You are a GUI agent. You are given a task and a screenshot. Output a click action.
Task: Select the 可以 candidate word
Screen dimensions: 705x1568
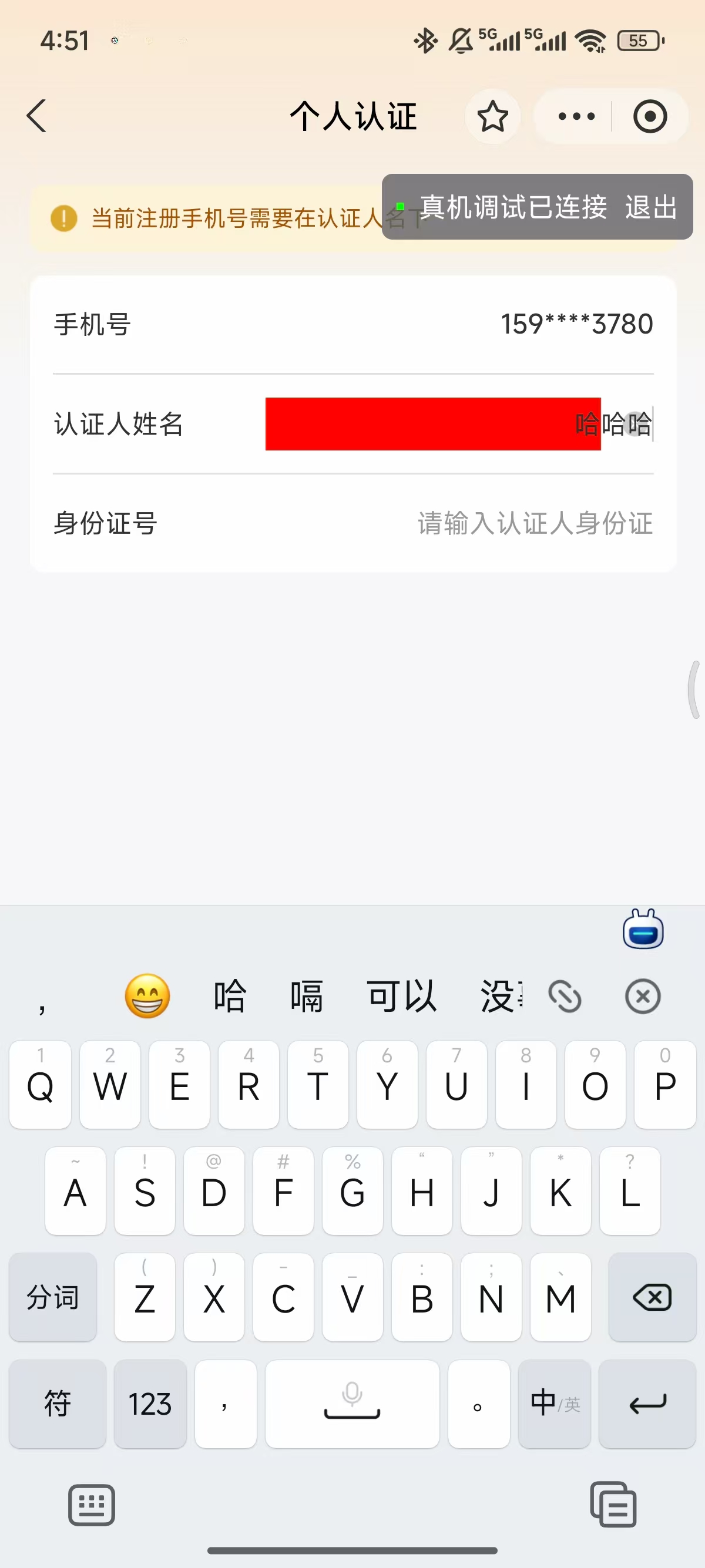pos(401,997)
